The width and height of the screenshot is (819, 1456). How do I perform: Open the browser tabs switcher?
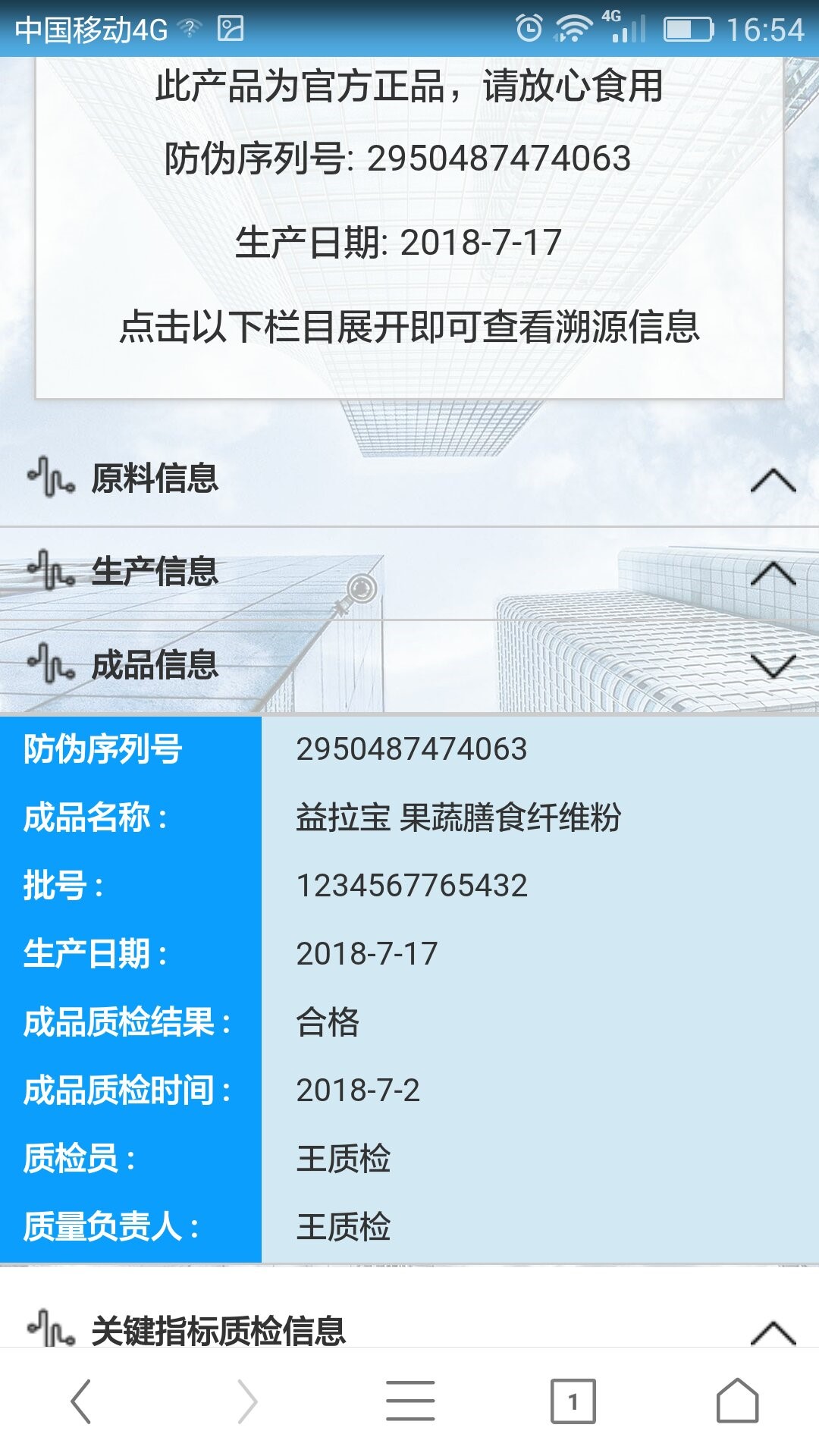click(573, 1401)
